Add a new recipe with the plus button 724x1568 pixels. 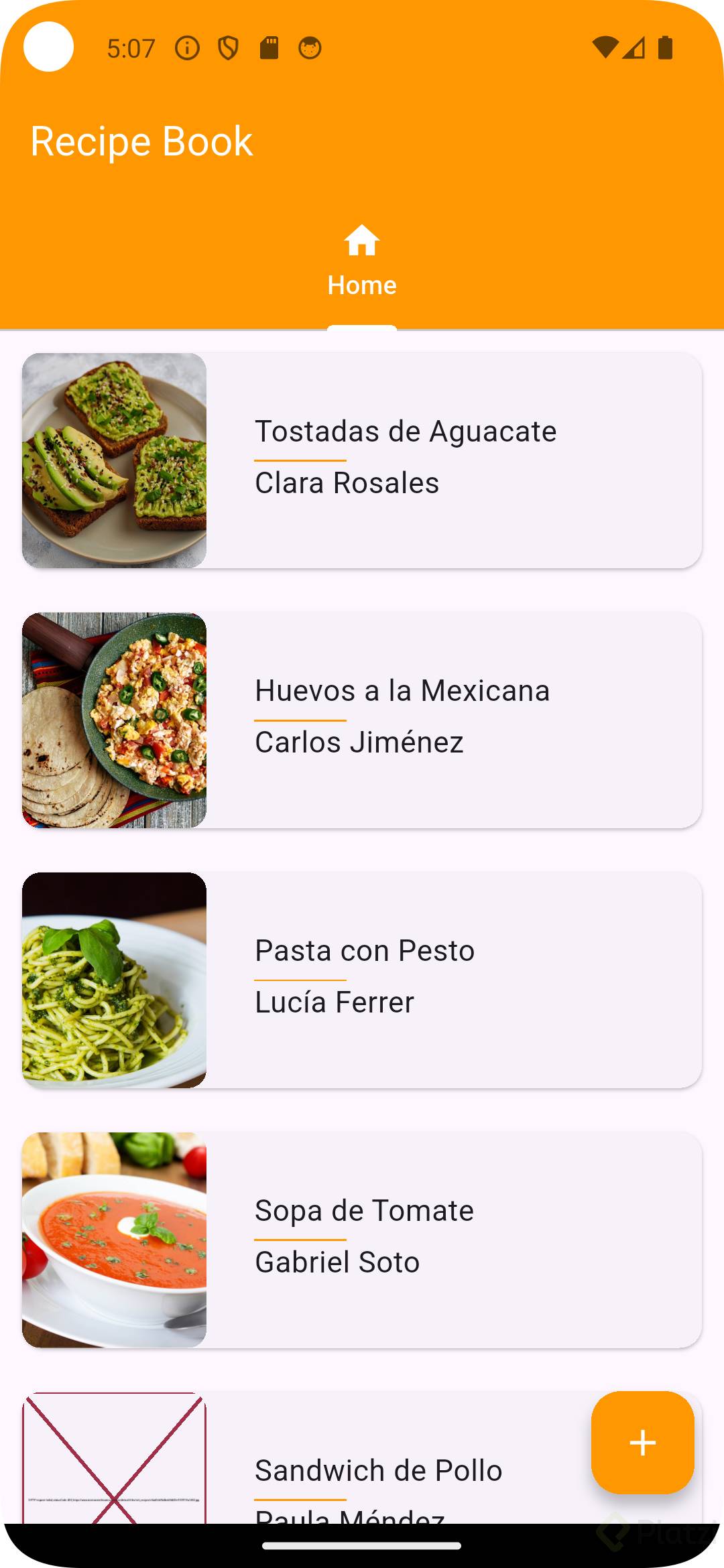click(642, 1443)
